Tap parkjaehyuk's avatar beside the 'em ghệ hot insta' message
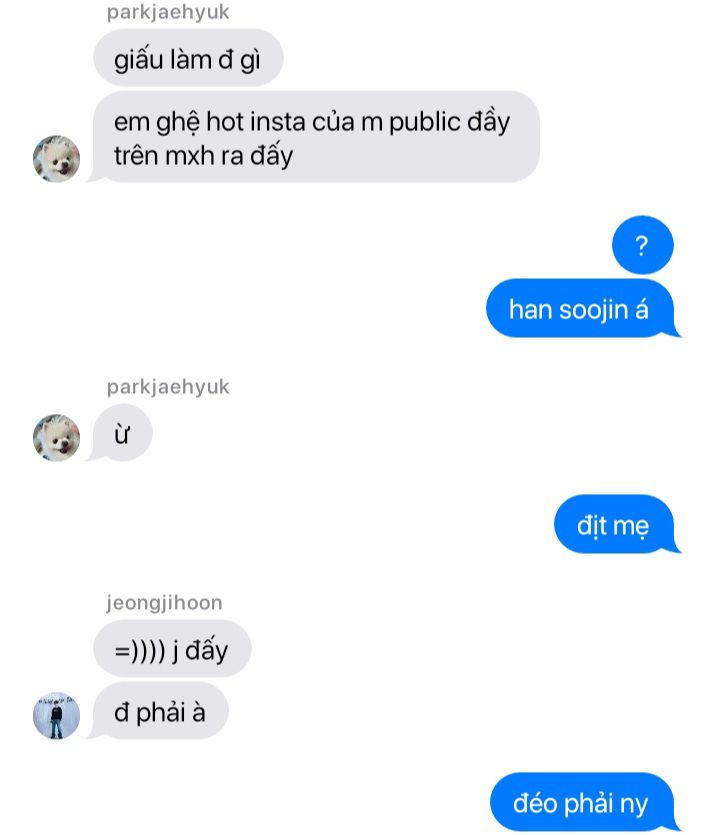Viewport: 720px width, 835px height. point(56,159)
